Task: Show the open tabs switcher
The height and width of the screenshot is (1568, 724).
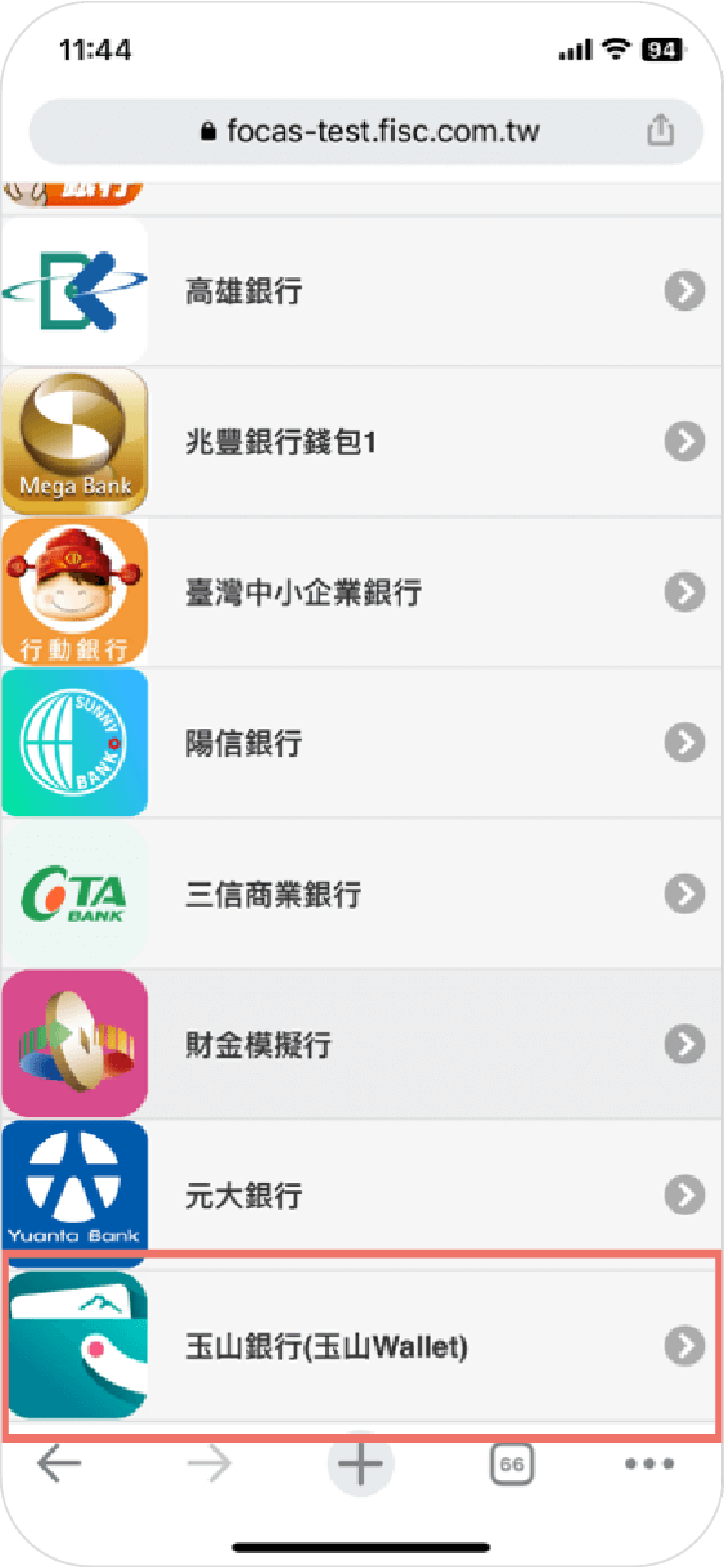Action: (511, 1464)
